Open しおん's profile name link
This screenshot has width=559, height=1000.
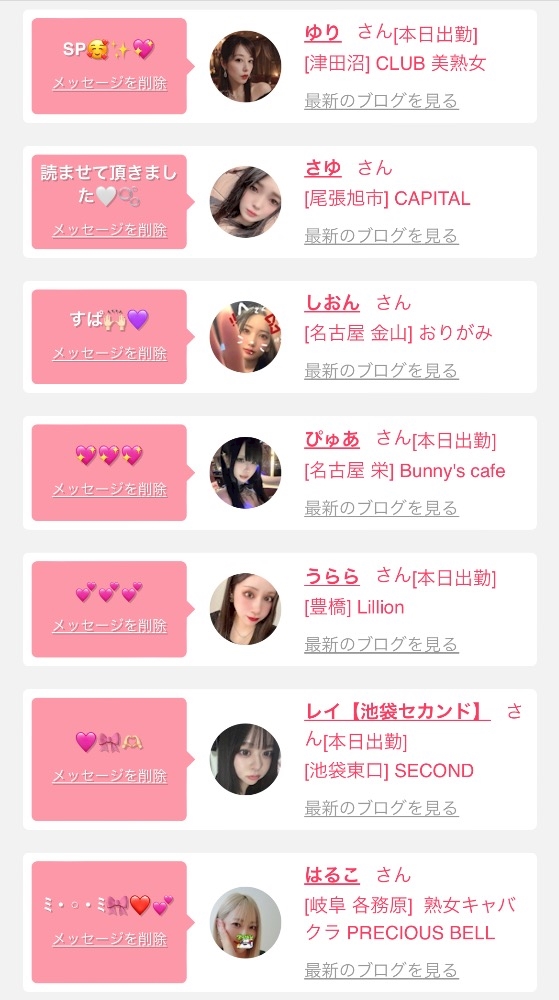coord(331,302)
